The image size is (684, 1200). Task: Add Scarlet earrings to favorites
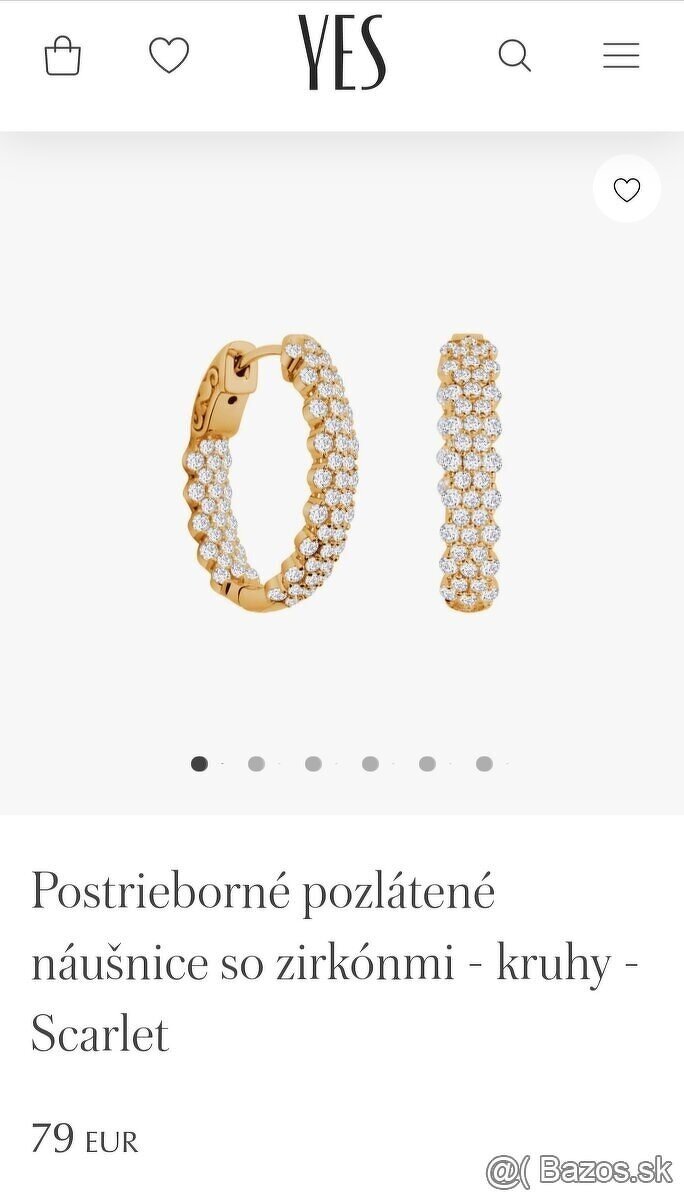pos(627,189)
